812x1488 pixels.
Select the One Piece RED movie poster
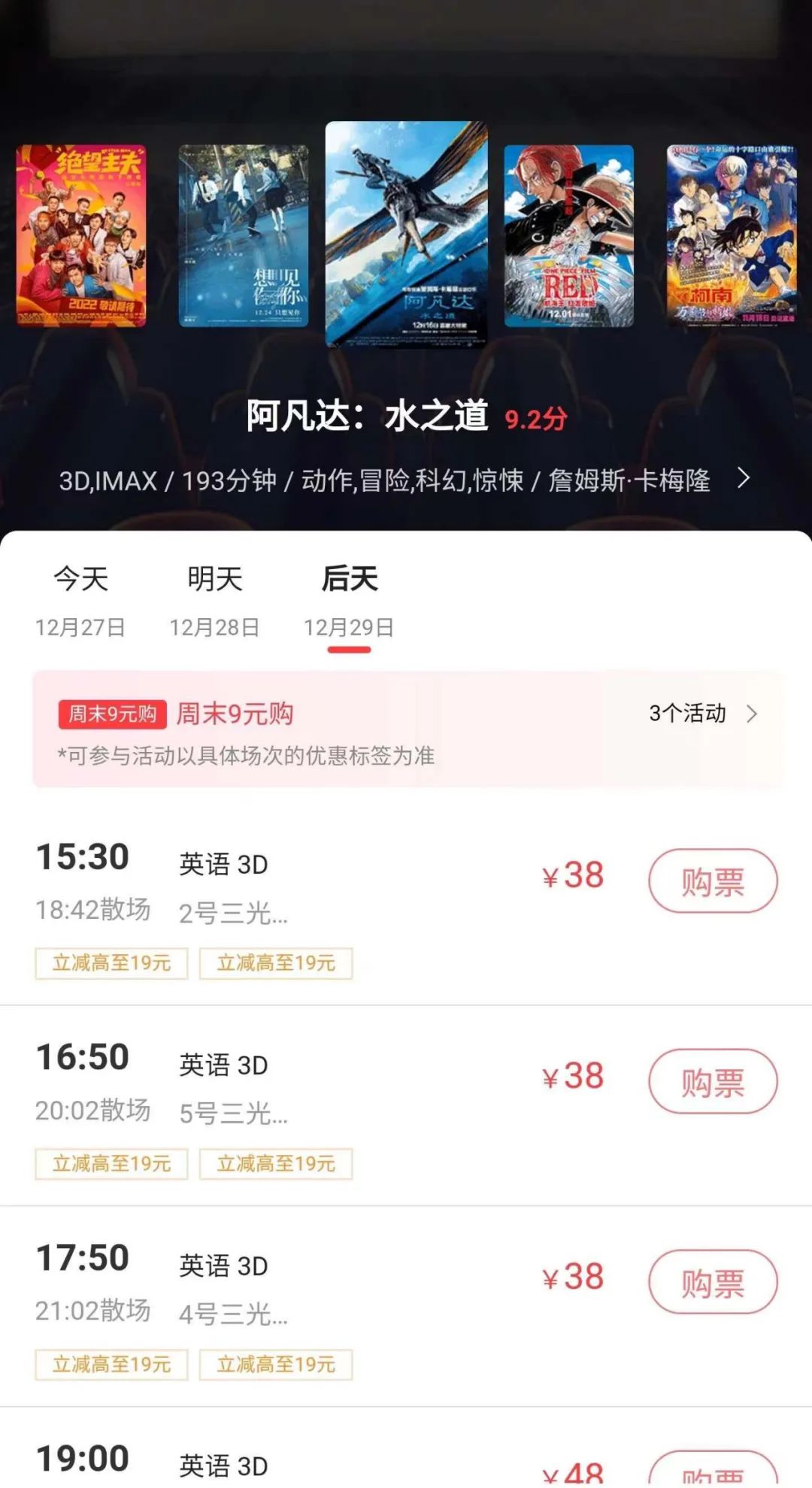point(568,235)
